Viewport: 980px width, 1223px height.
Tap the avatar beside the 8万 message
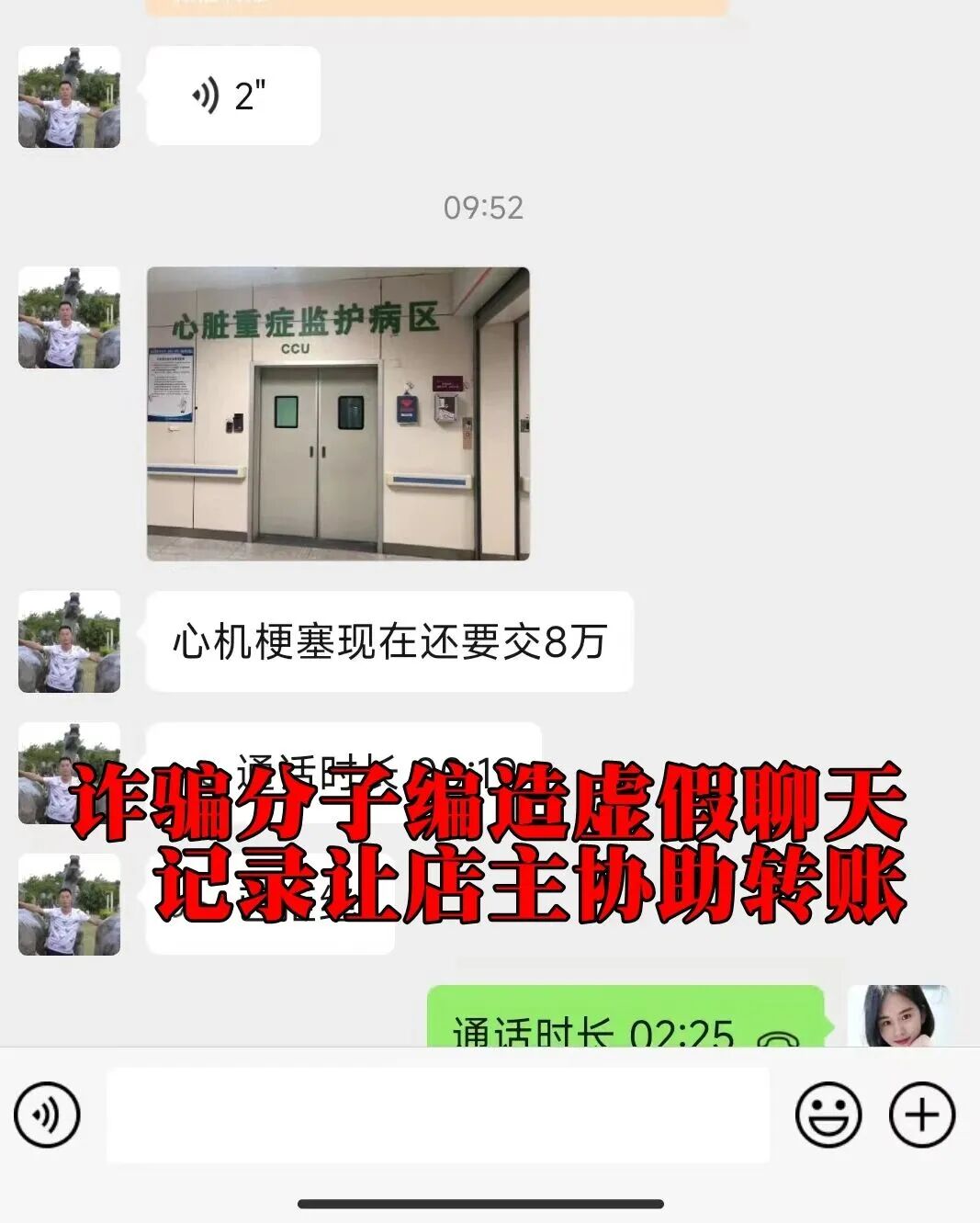coord(69,641)
